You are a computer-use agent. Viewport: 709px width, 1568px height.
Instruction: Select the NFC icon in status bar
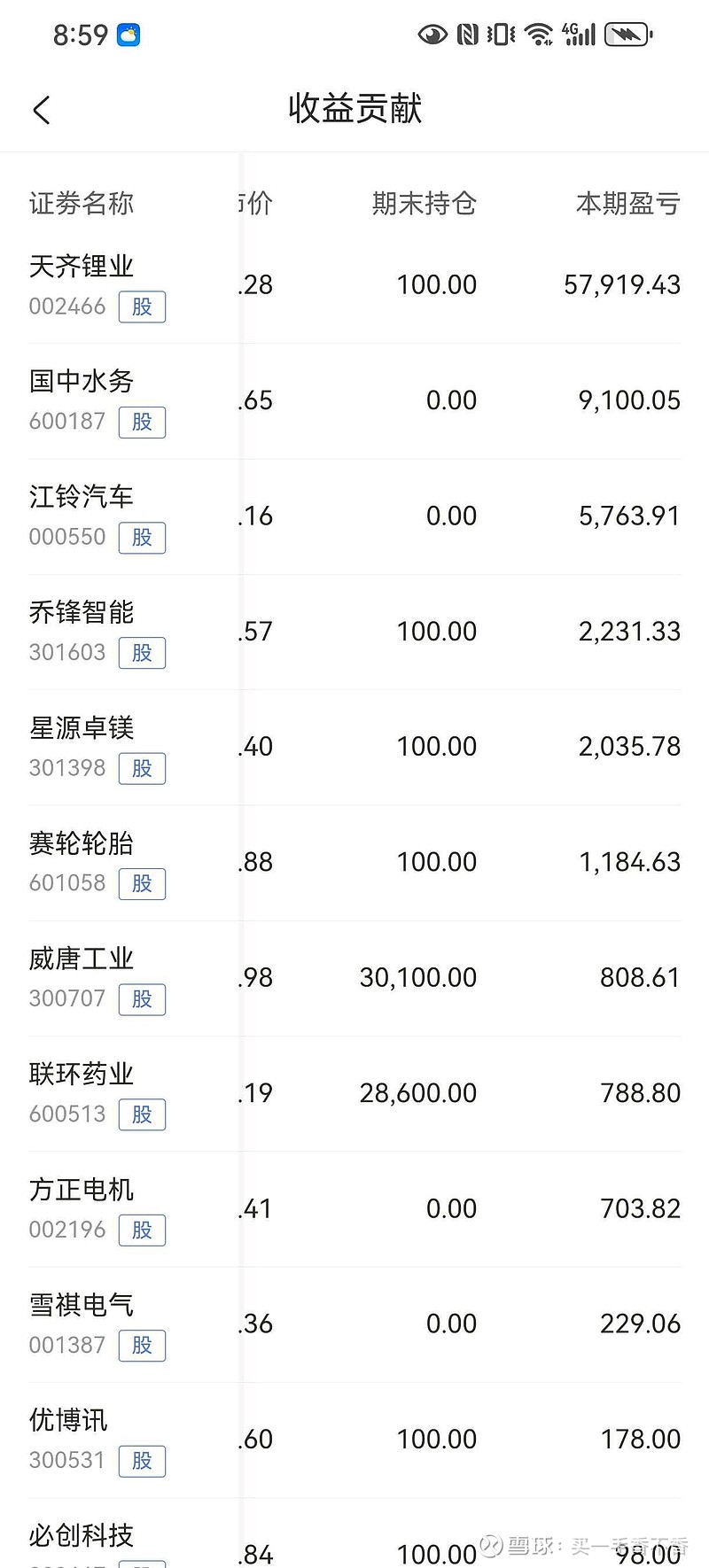coord(467,34)
